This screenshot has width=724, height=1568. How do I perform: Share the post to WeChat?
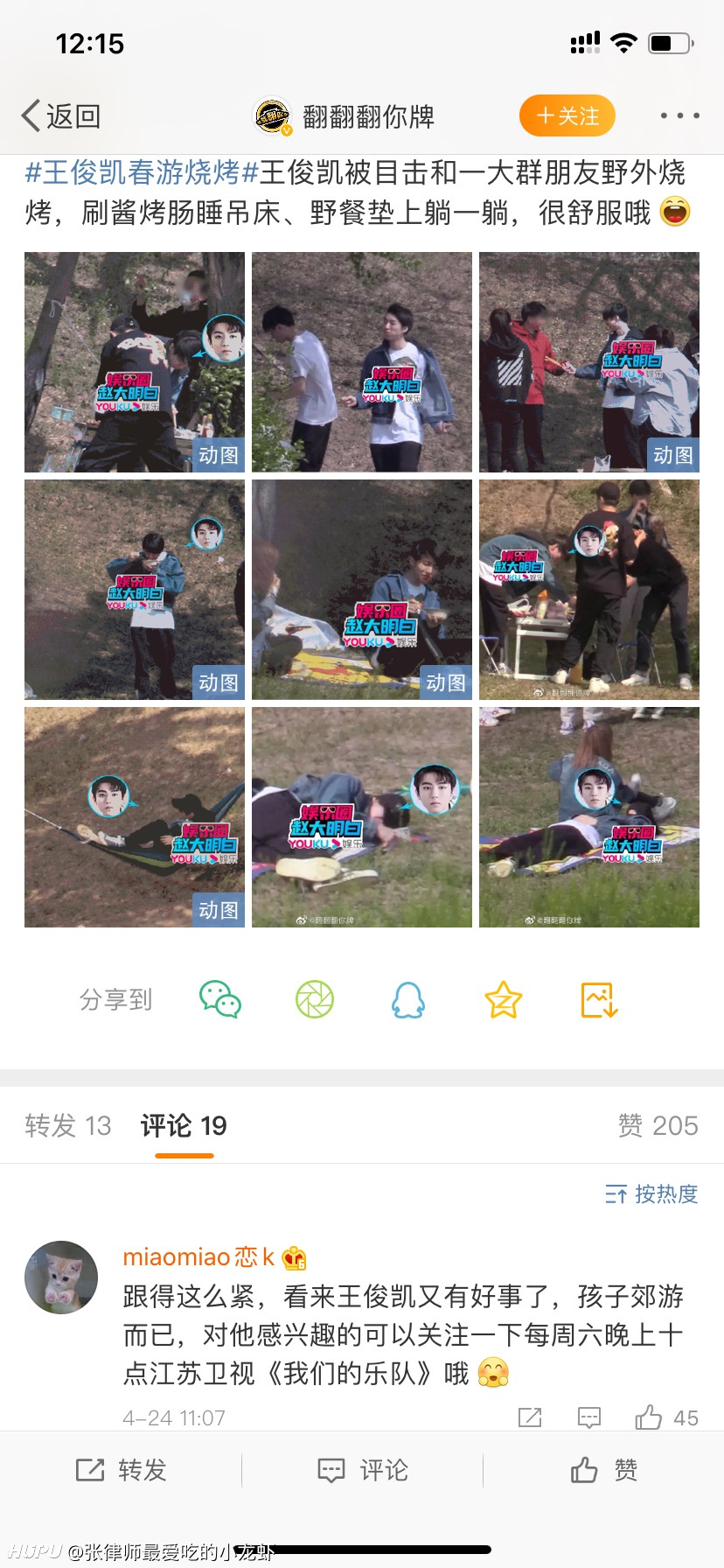tap(220, 999)
